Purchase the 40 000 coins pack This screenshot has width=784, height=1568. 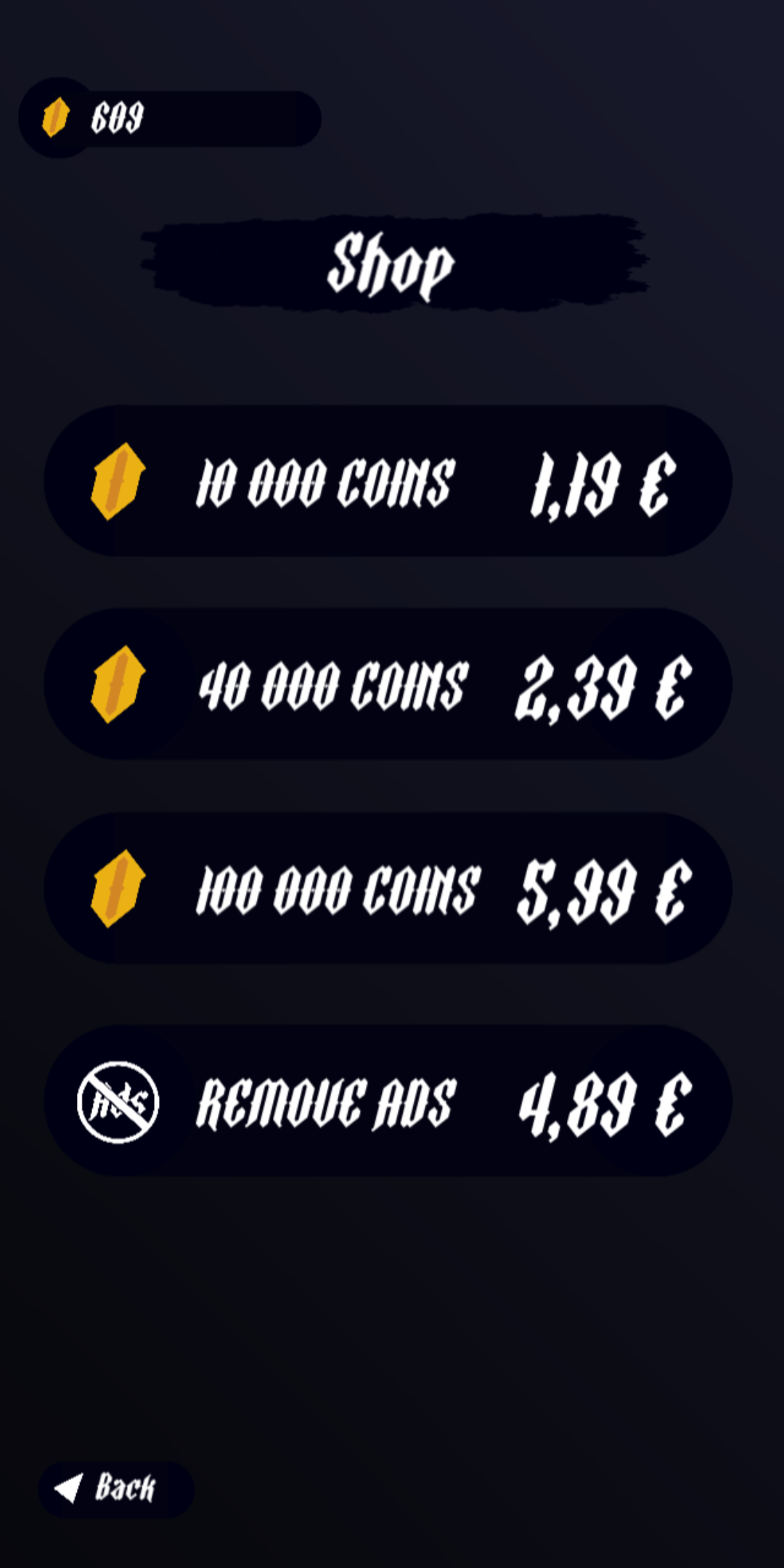[388, 685]
